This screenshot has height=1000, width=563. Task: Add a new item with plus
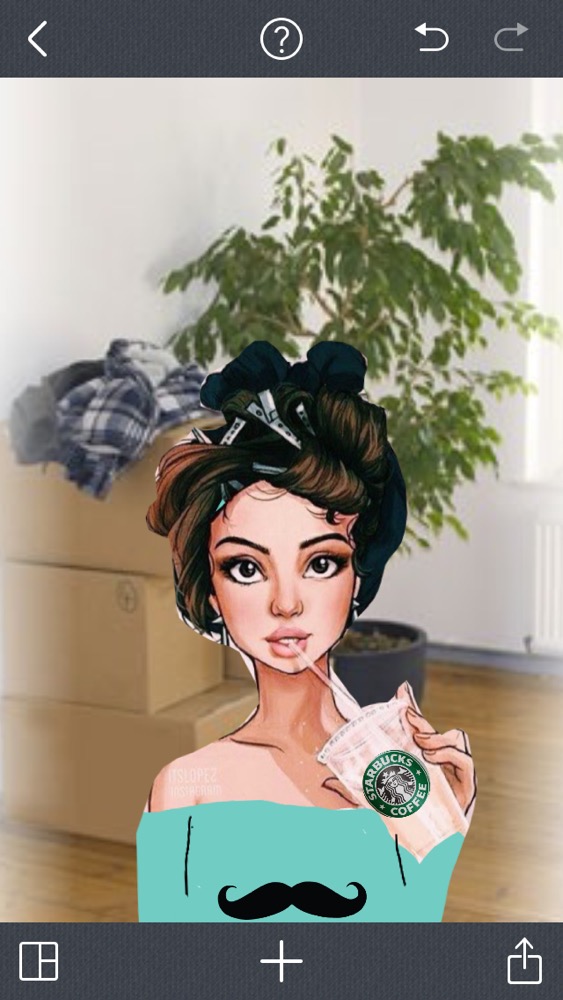(x=281, y=961)
